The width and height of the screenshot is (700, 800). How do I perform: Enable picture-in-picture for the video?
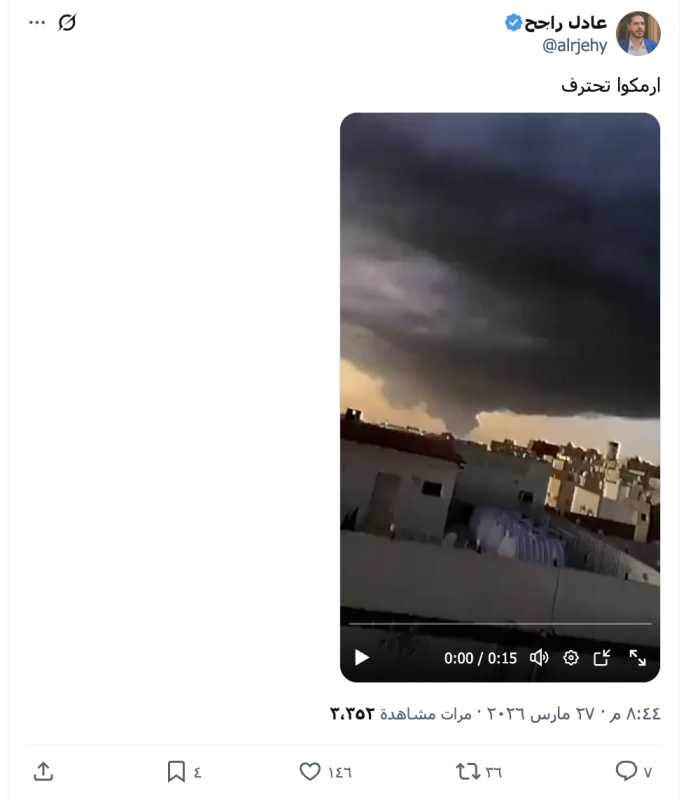602,658
